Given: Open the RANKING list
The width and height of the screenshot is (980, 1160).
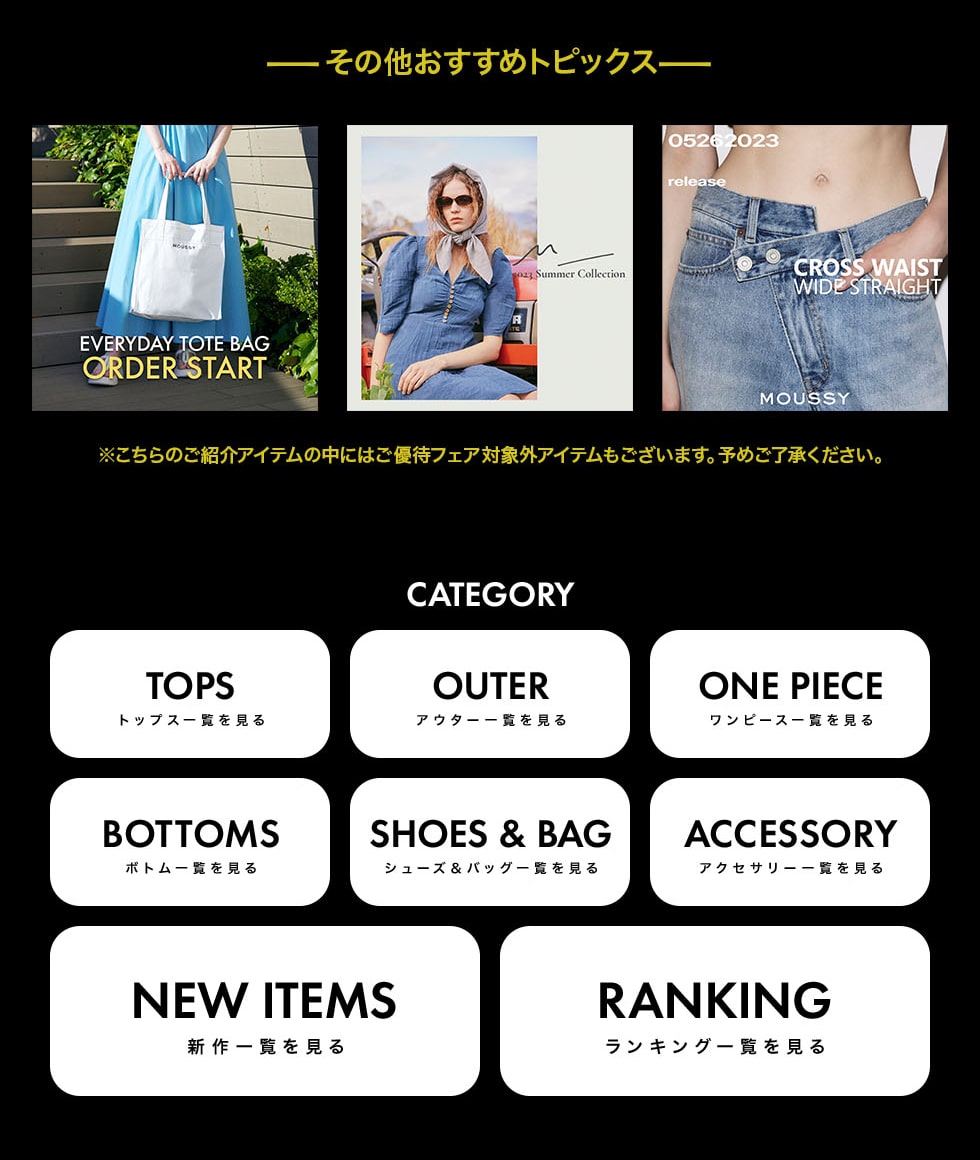Looking at the screenshot, I should click(715, 1011).
